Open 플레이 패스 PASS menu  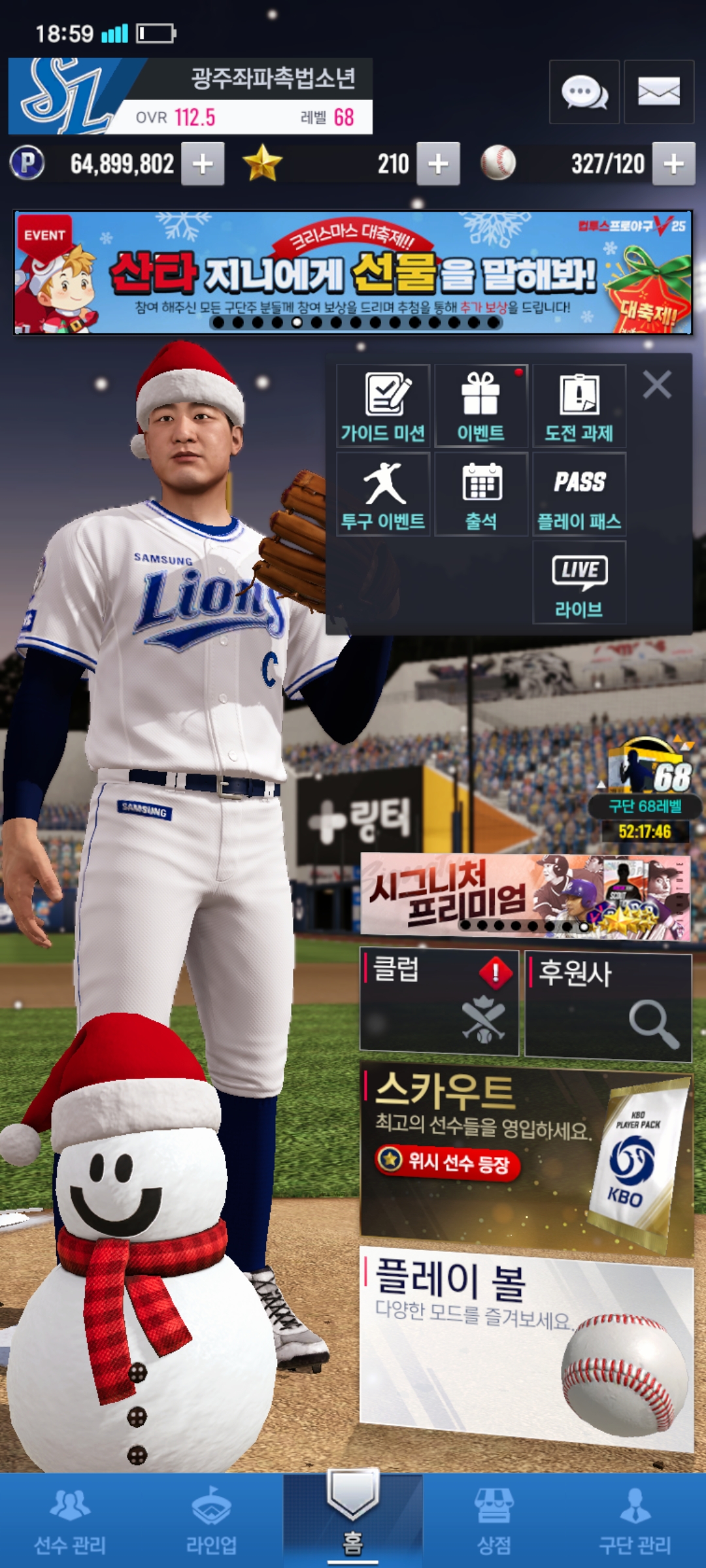pos(579,495)
